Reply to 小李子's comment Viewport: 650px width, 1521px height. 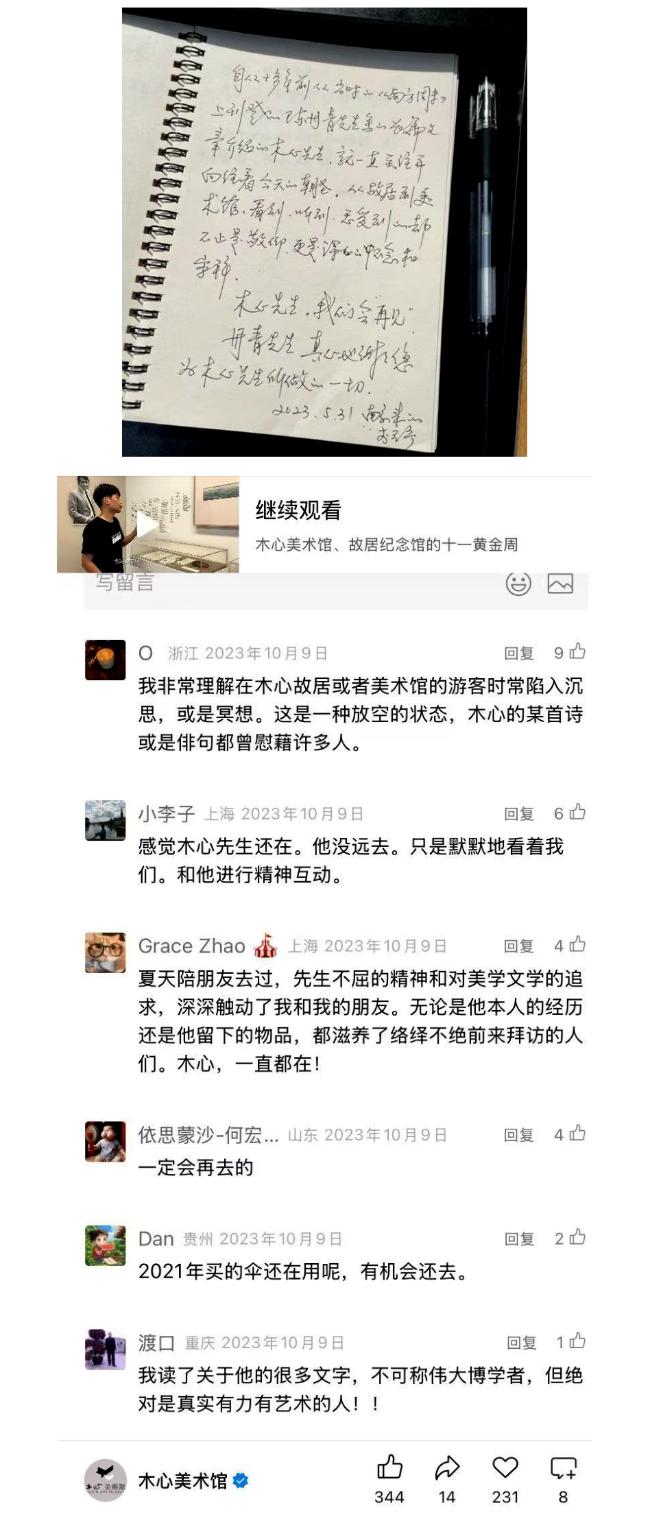519,814
